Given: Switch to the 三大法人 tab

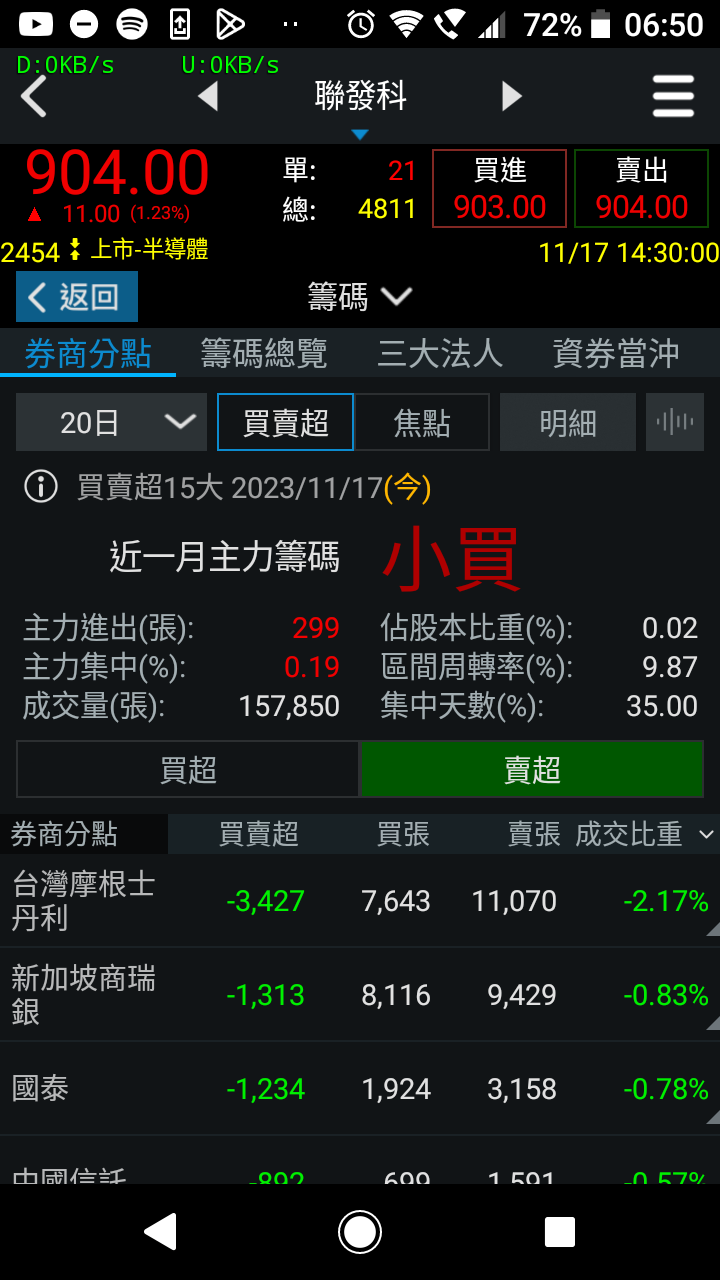Looking at the screenshot, I should [x=440, y=353].
